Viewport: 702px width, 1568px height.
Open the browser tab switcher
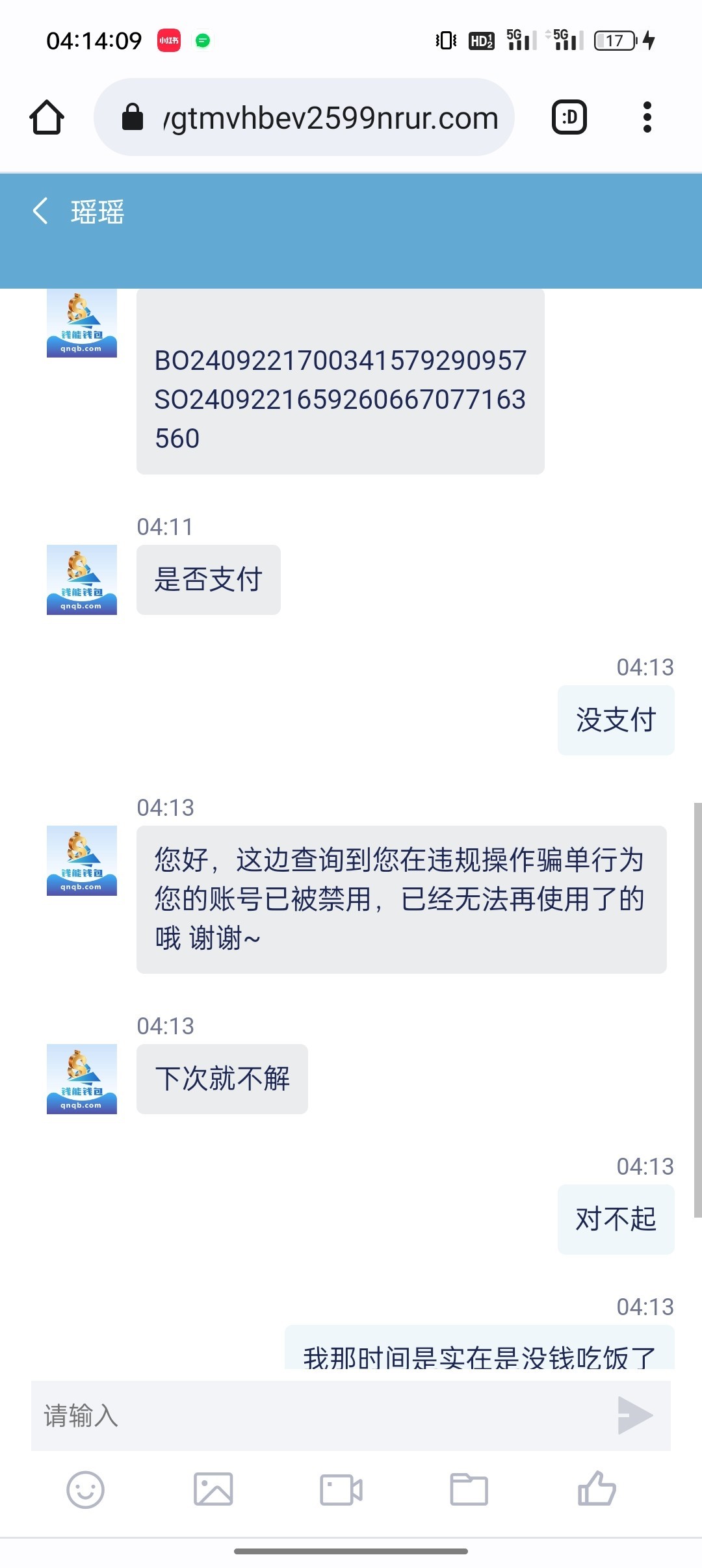(x=569, y=118)
